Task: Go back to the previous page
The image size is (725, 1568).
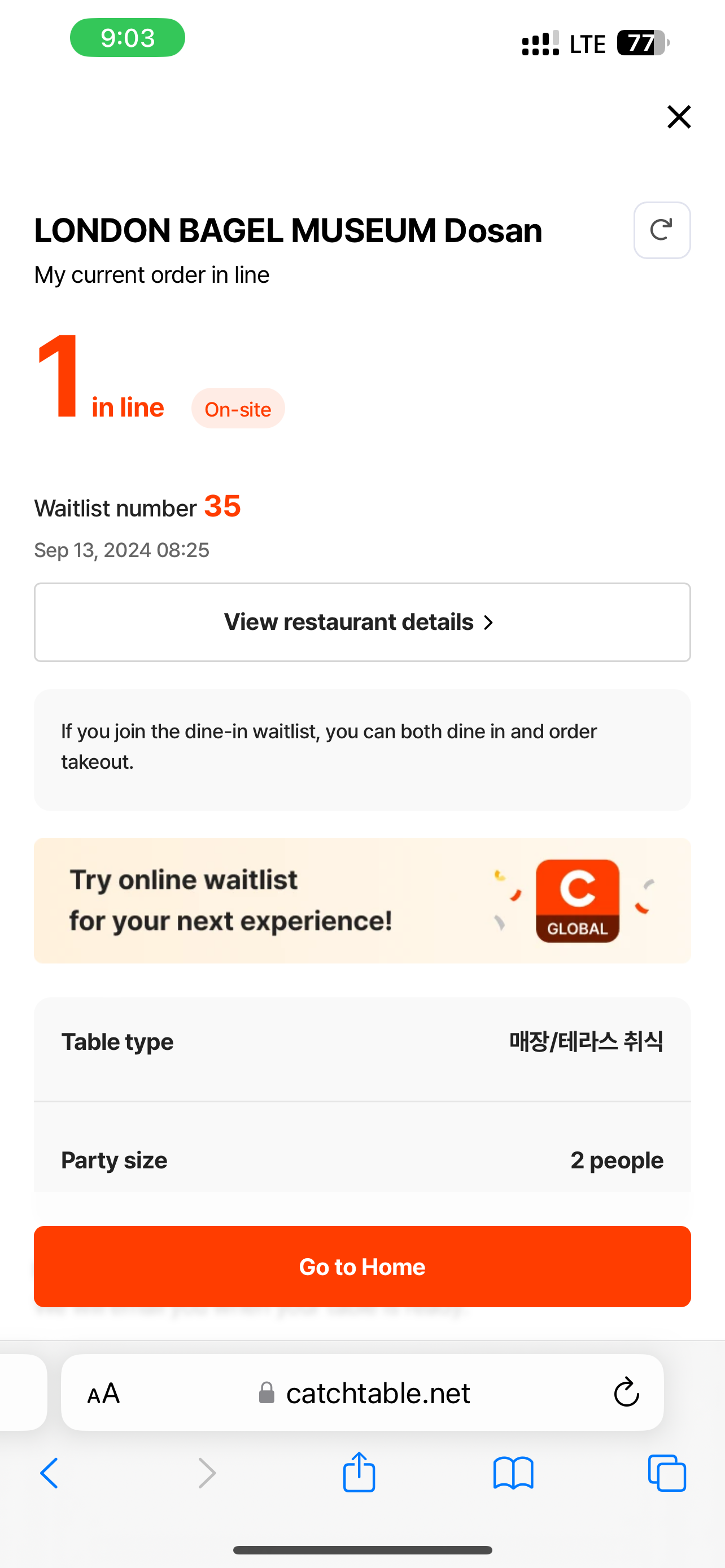Action: [50, 1473]
